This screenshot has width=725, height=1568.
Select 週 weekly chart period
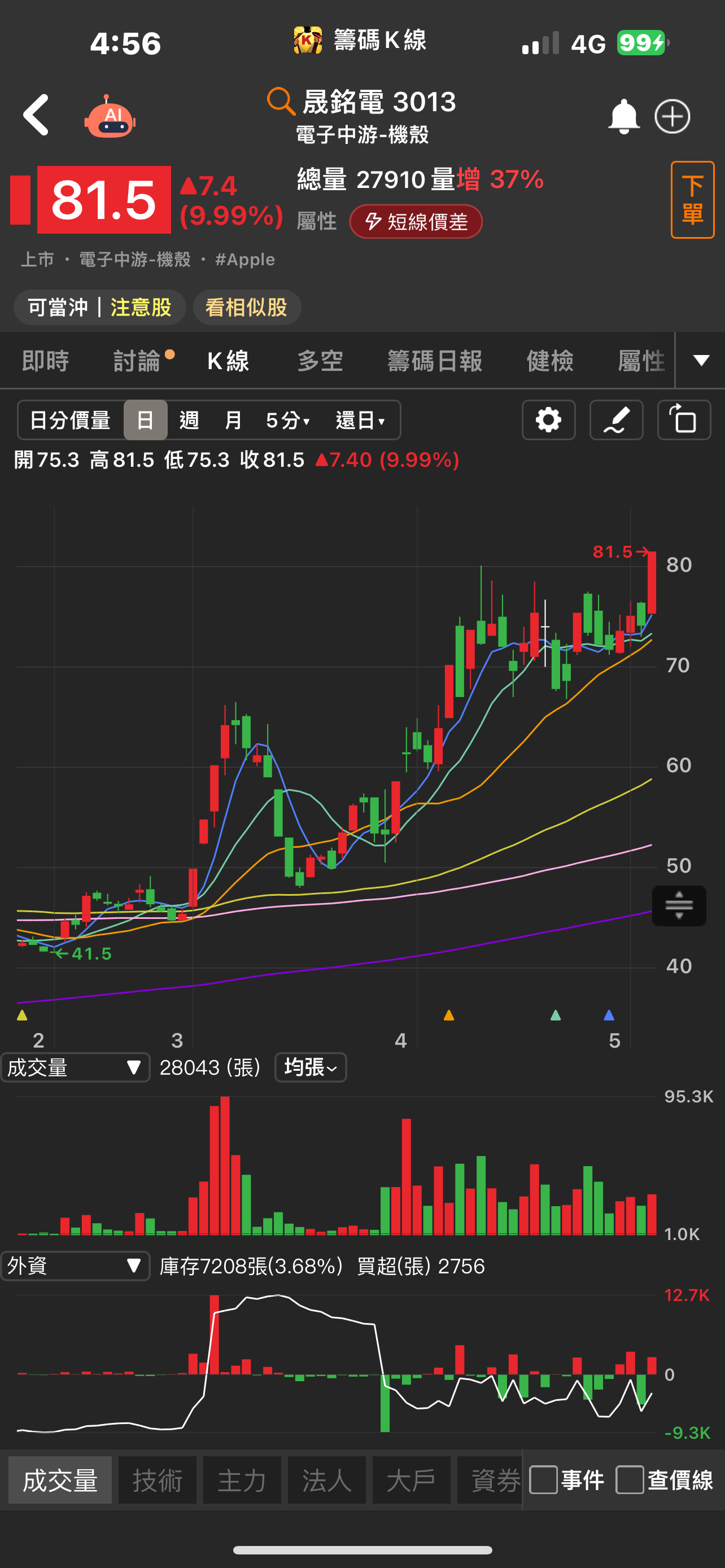pyautogui.click(x=189, y=419)
